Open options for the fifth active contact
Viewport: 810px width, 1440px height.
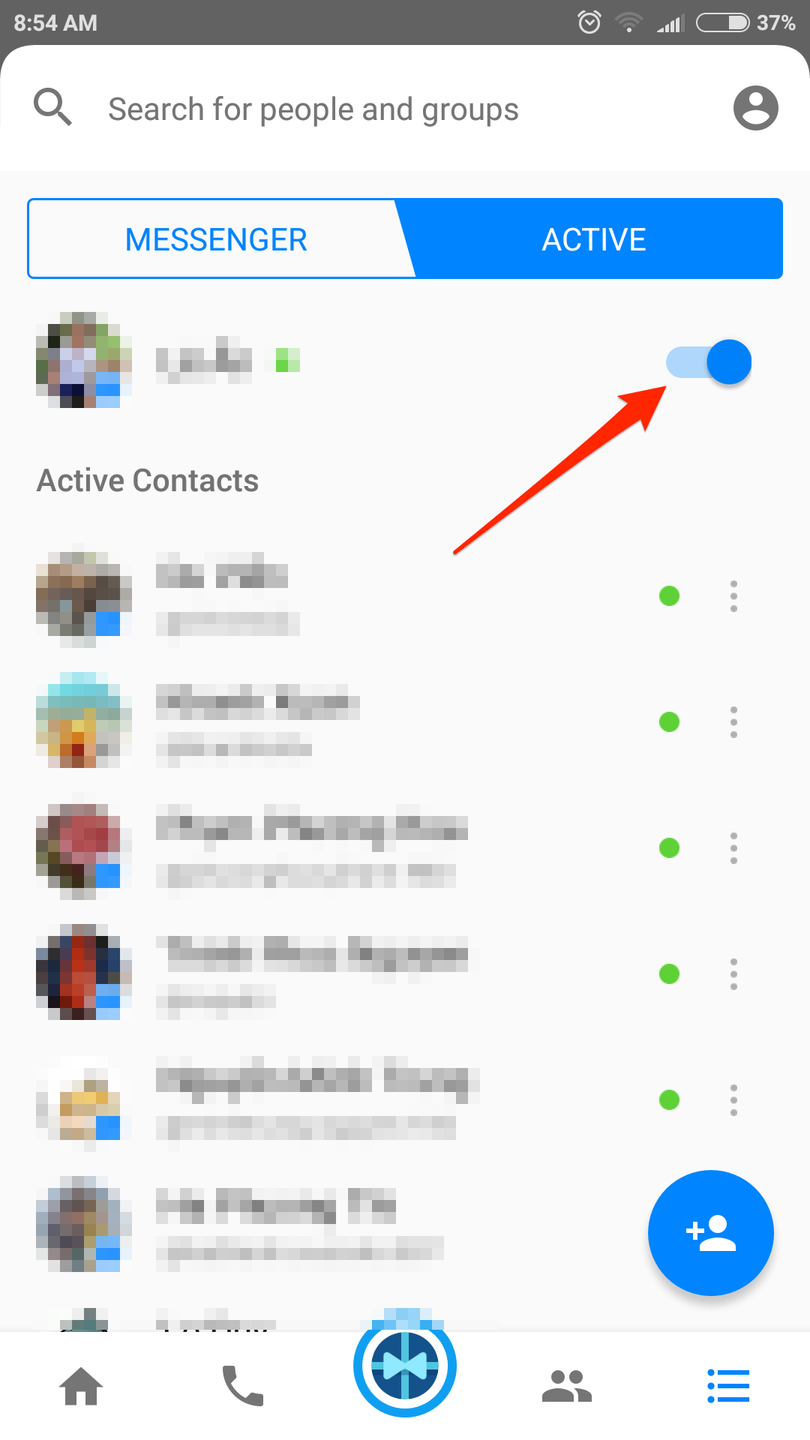734,1100
